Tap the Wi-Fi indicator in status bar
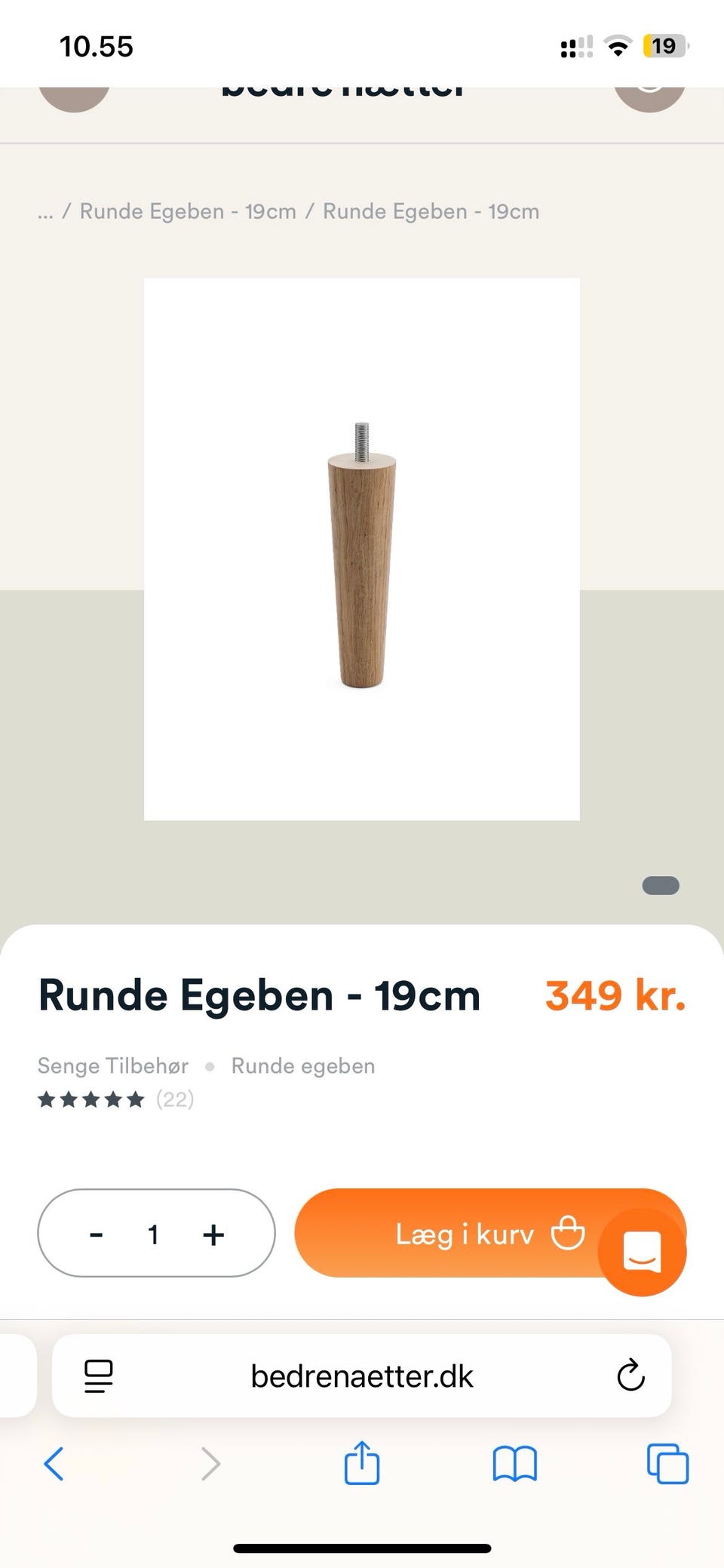The image size is (724, 1568). 617,46
